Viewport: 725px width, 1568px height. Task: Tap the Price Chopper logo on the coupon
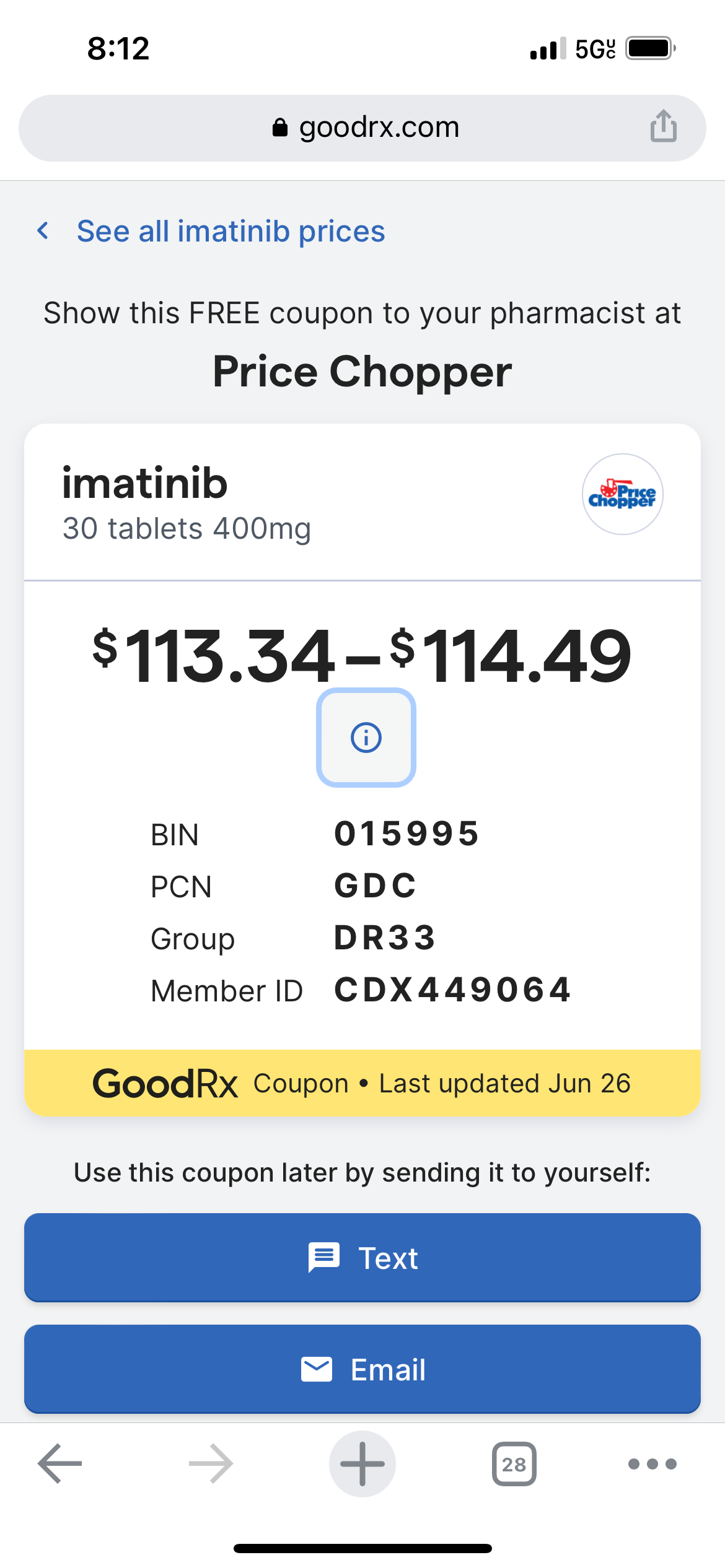click(x=623, y=494)
